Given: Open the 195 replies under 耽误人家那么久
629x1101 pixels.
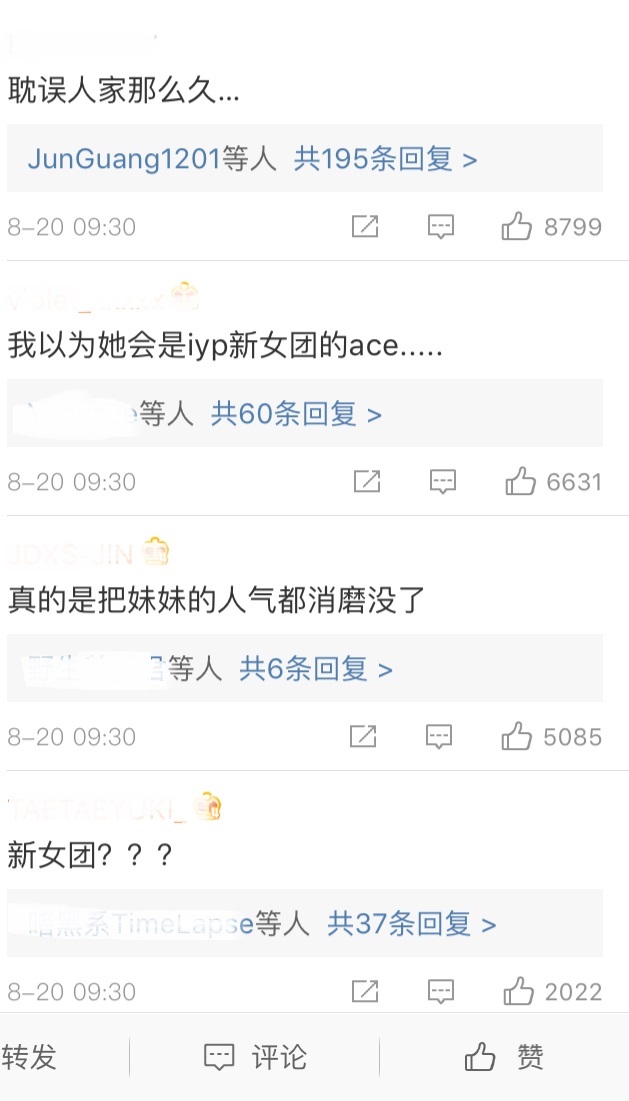Looking at the screenshot, I should point(385,159).
